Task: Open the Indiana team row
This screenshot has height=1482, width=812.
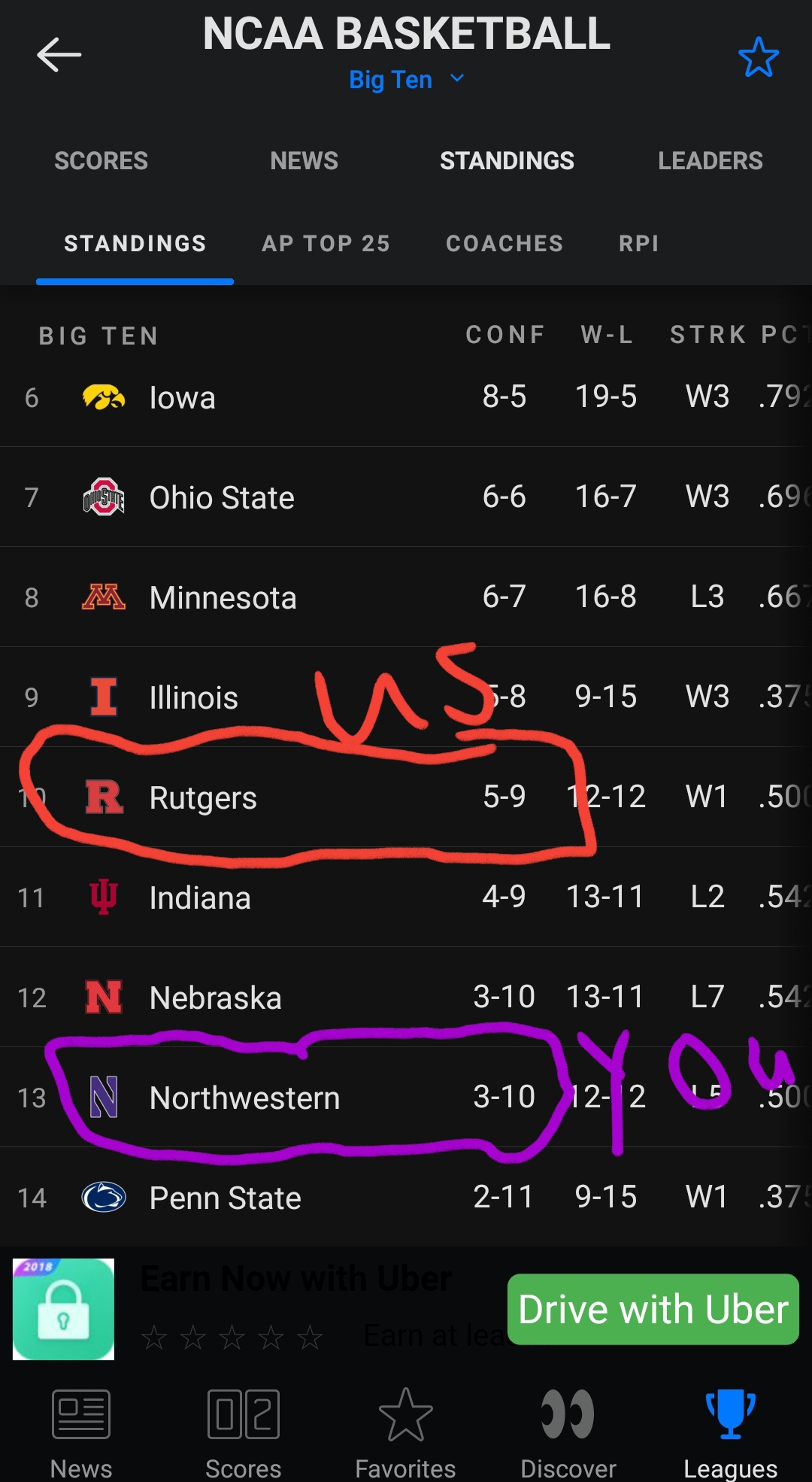Action: (x=406, y=897)
